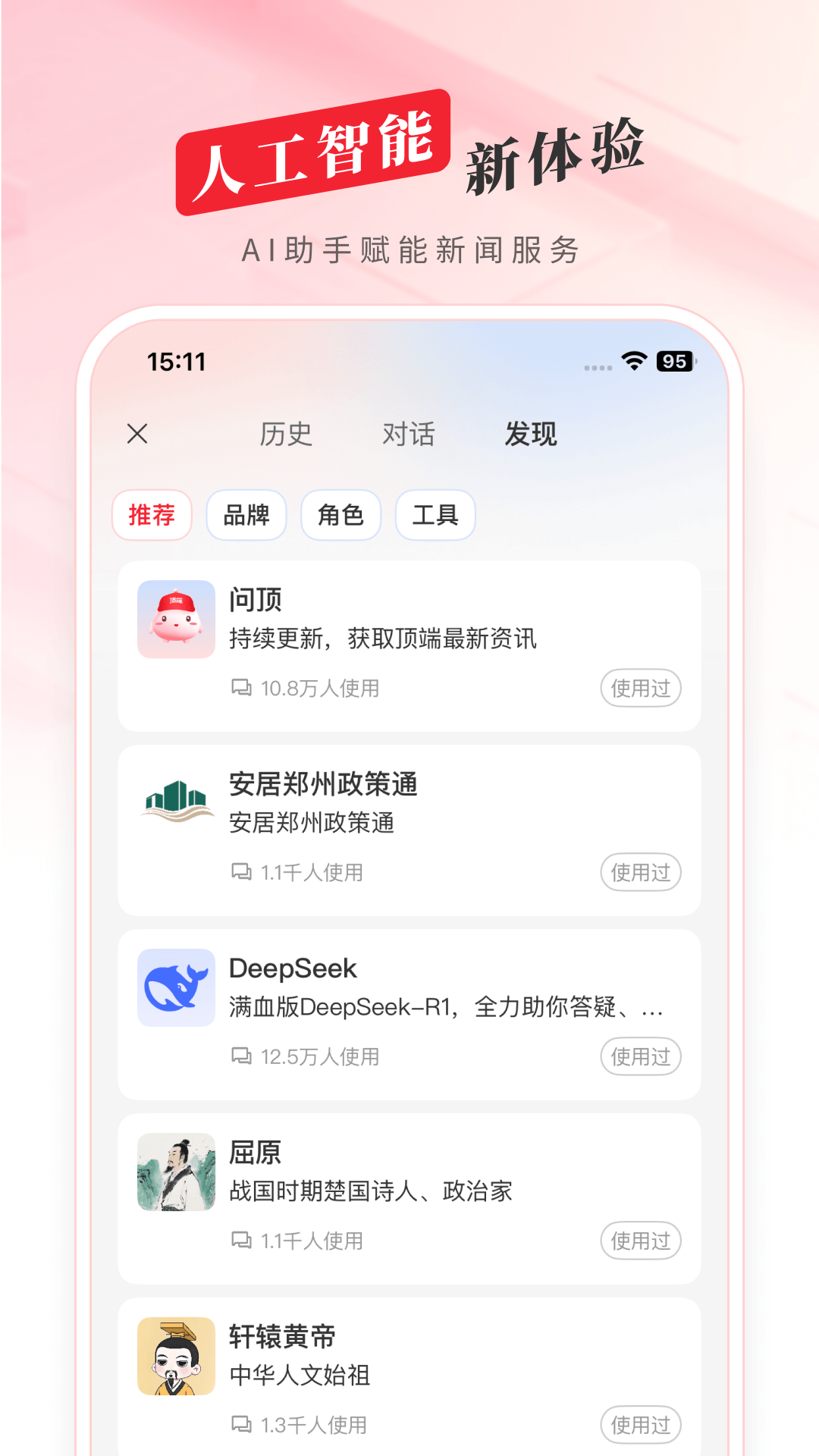819x1456 pixels.
Task: Enable the 推荐 filter chip
Action: pyautogui.click(x=152, y=515)
